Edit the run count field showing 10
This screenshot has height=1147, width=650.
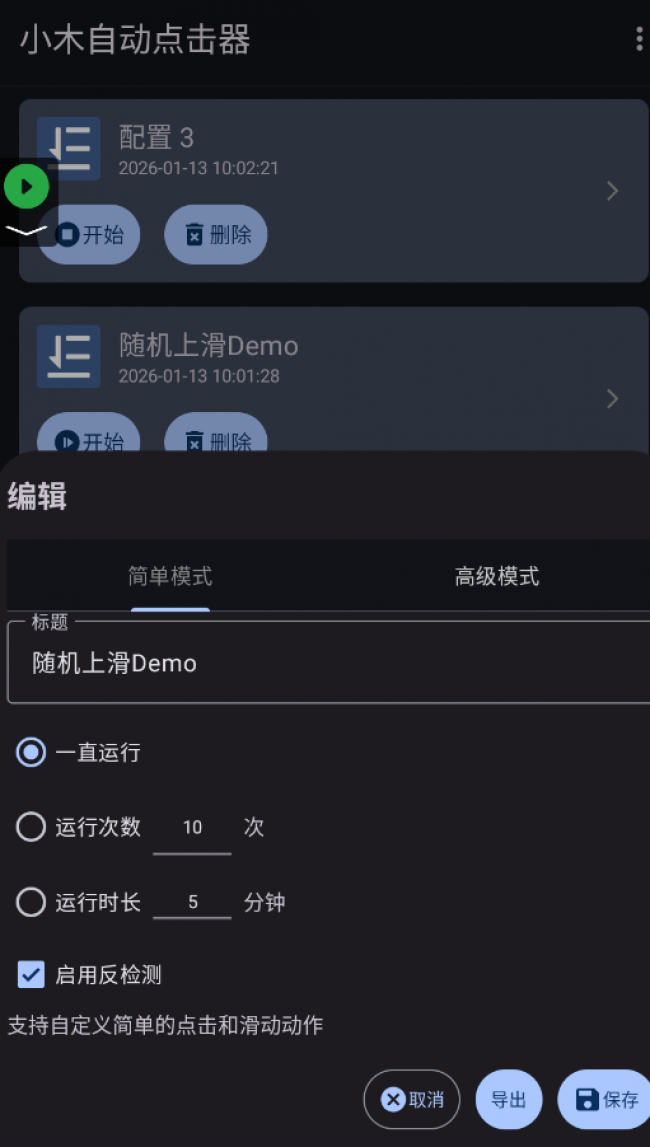click(x=192, y=828)
